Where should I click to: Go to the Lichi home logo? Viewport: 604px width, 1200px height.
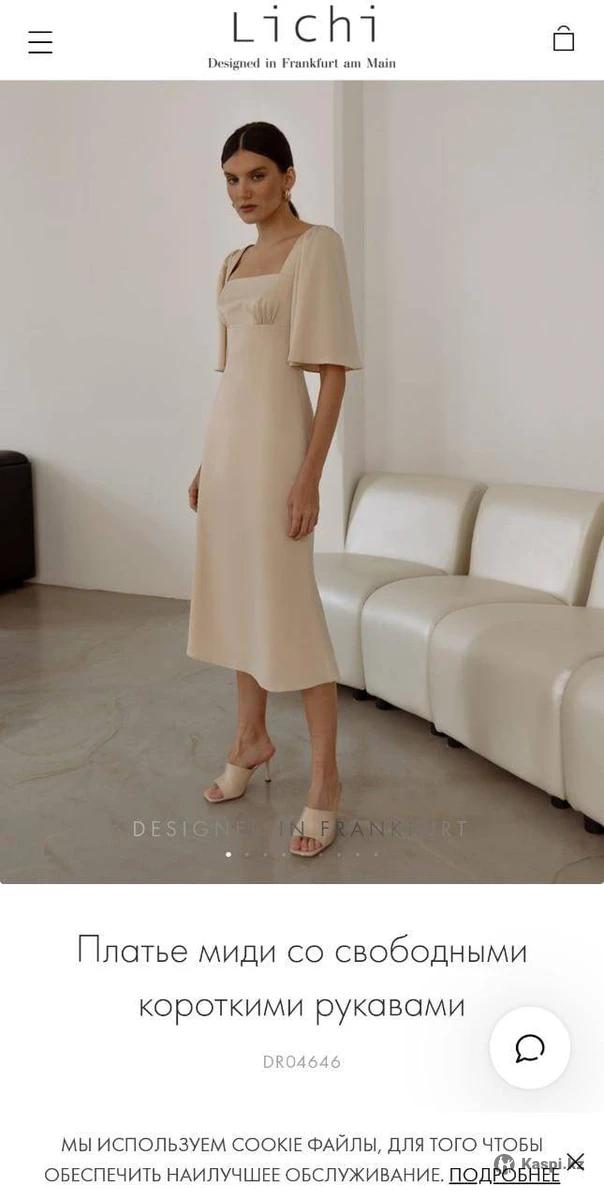(303, 28)
